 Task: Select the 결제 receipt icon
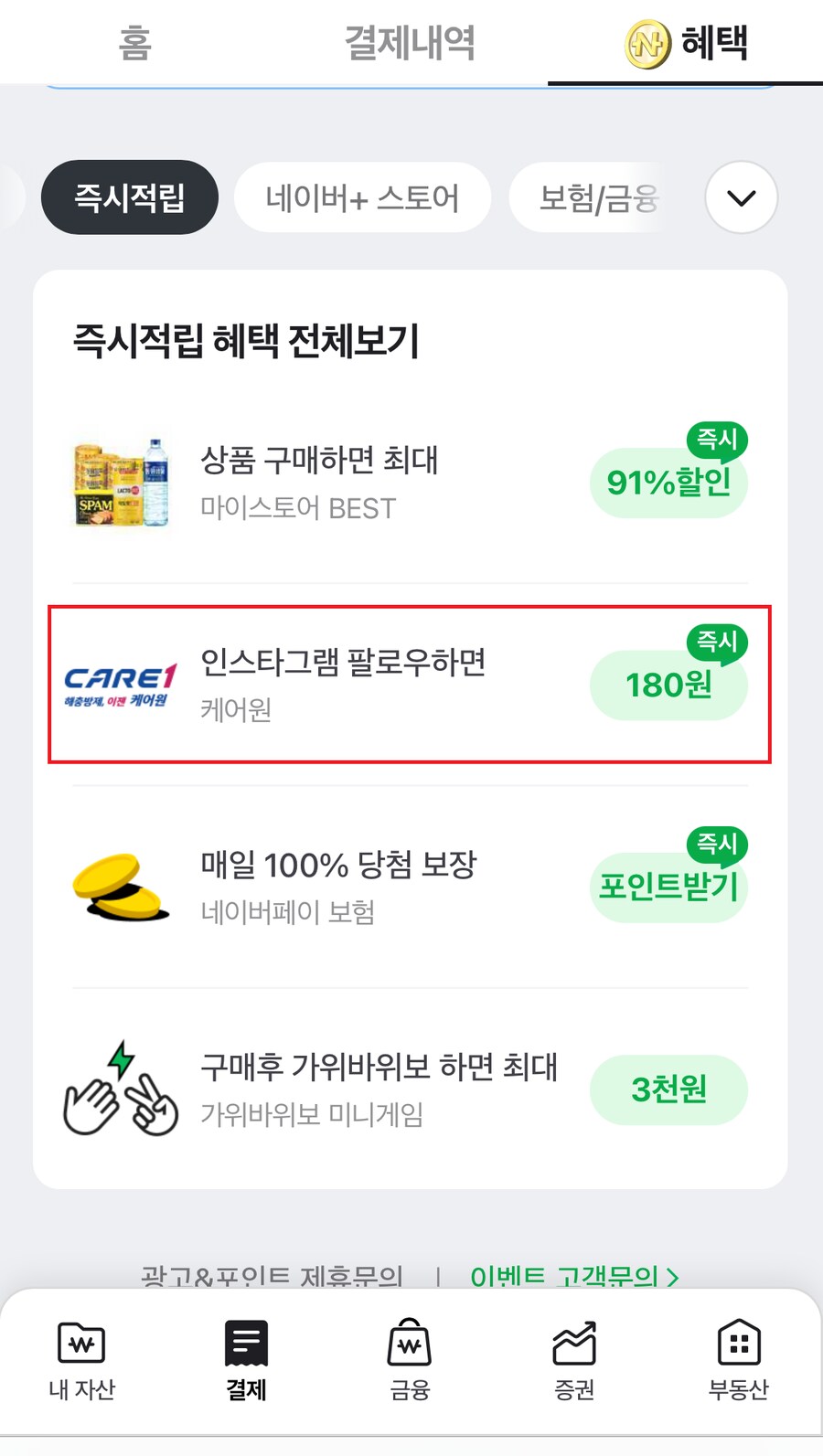[246, 1344]
